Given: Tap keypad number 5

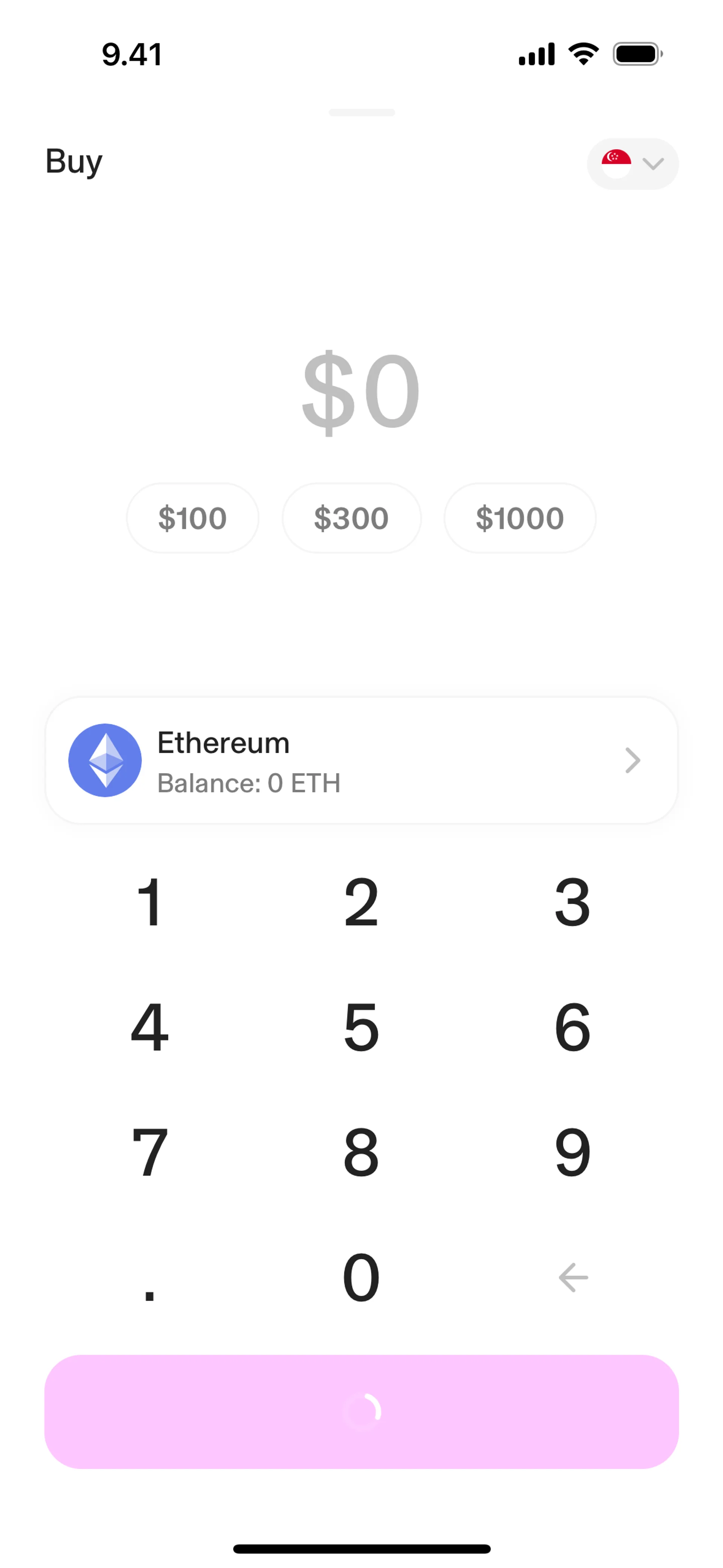Looking at the screenshot, I should click(361, 1027).
